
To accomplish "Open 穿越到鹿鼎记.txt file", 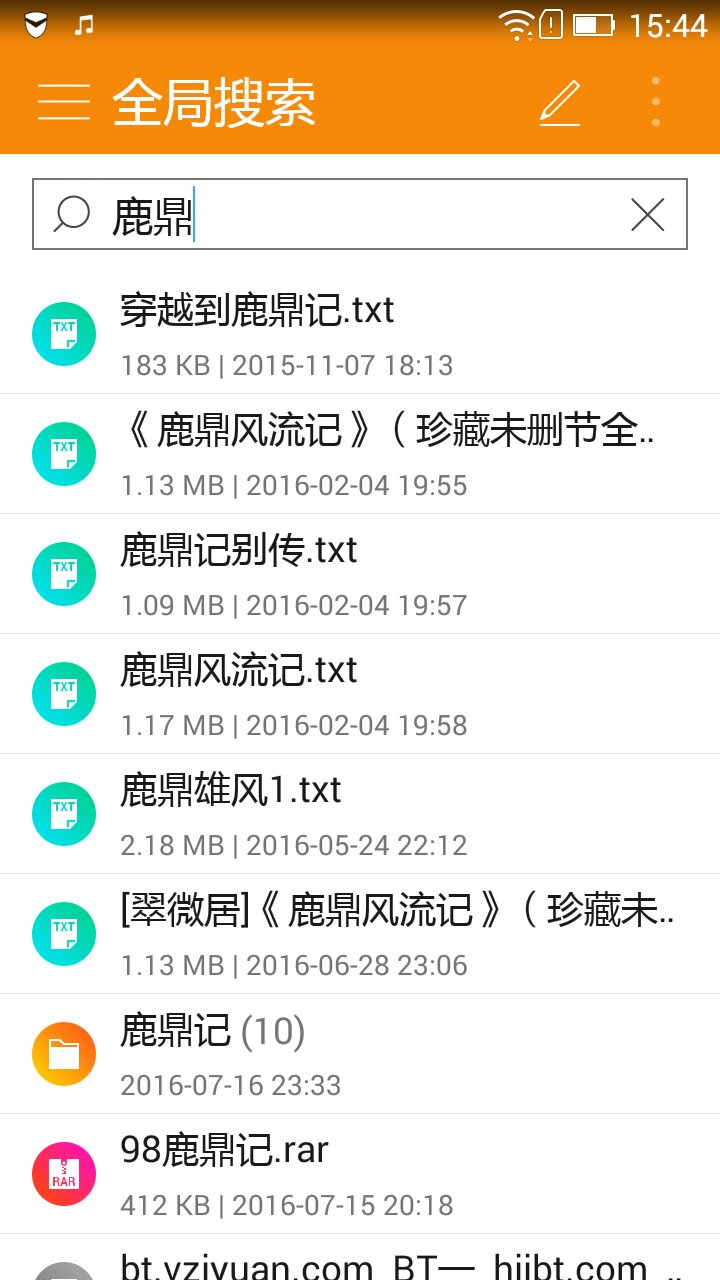I will (360, 334).
